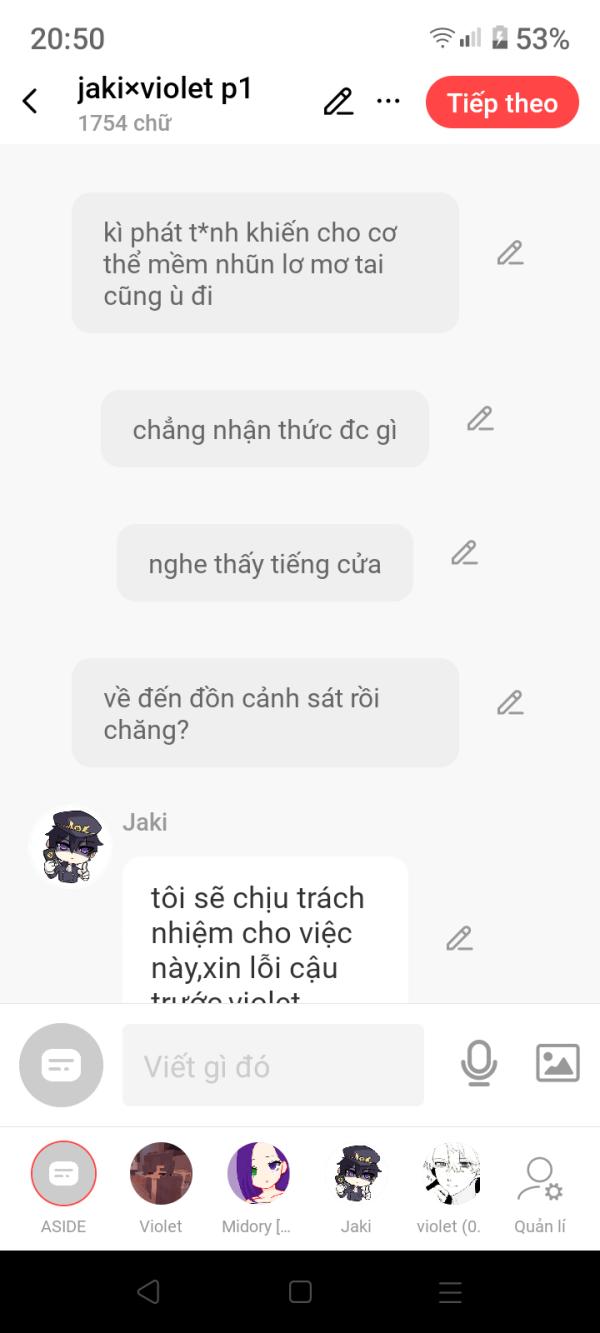Screen dimensions: 600x1333
Task: Edit the story title with the pencil icon
Action: (x=338, y=102)
